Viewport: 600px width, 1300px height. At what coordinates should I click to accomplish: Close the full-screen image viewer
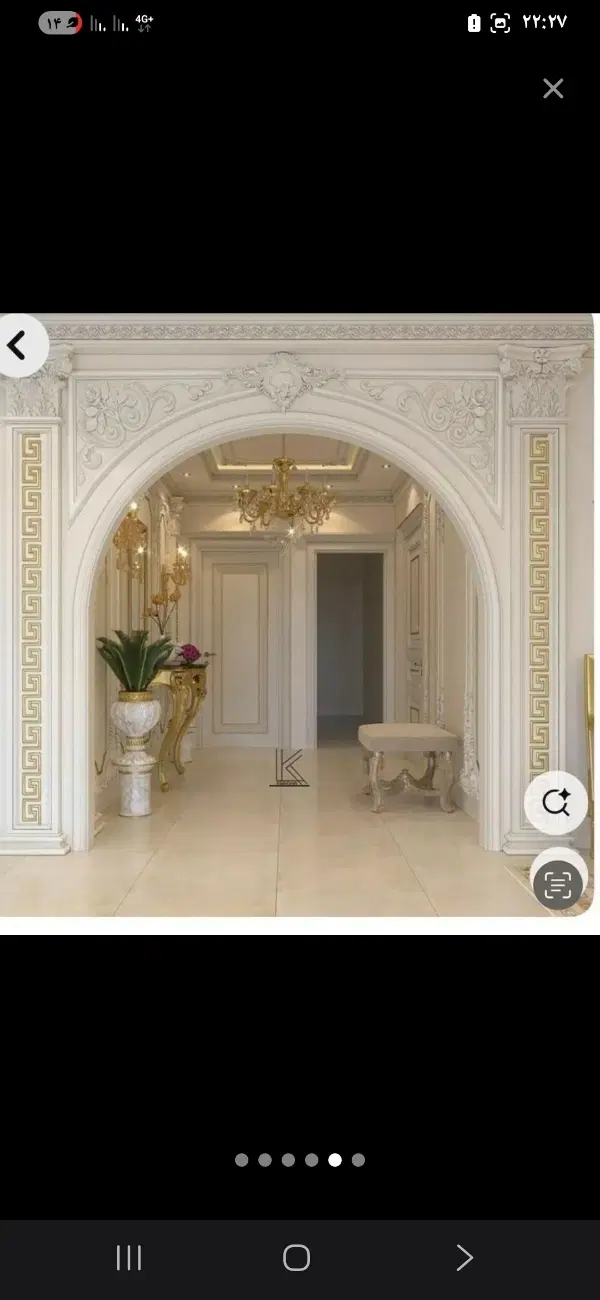coord(553,89)
